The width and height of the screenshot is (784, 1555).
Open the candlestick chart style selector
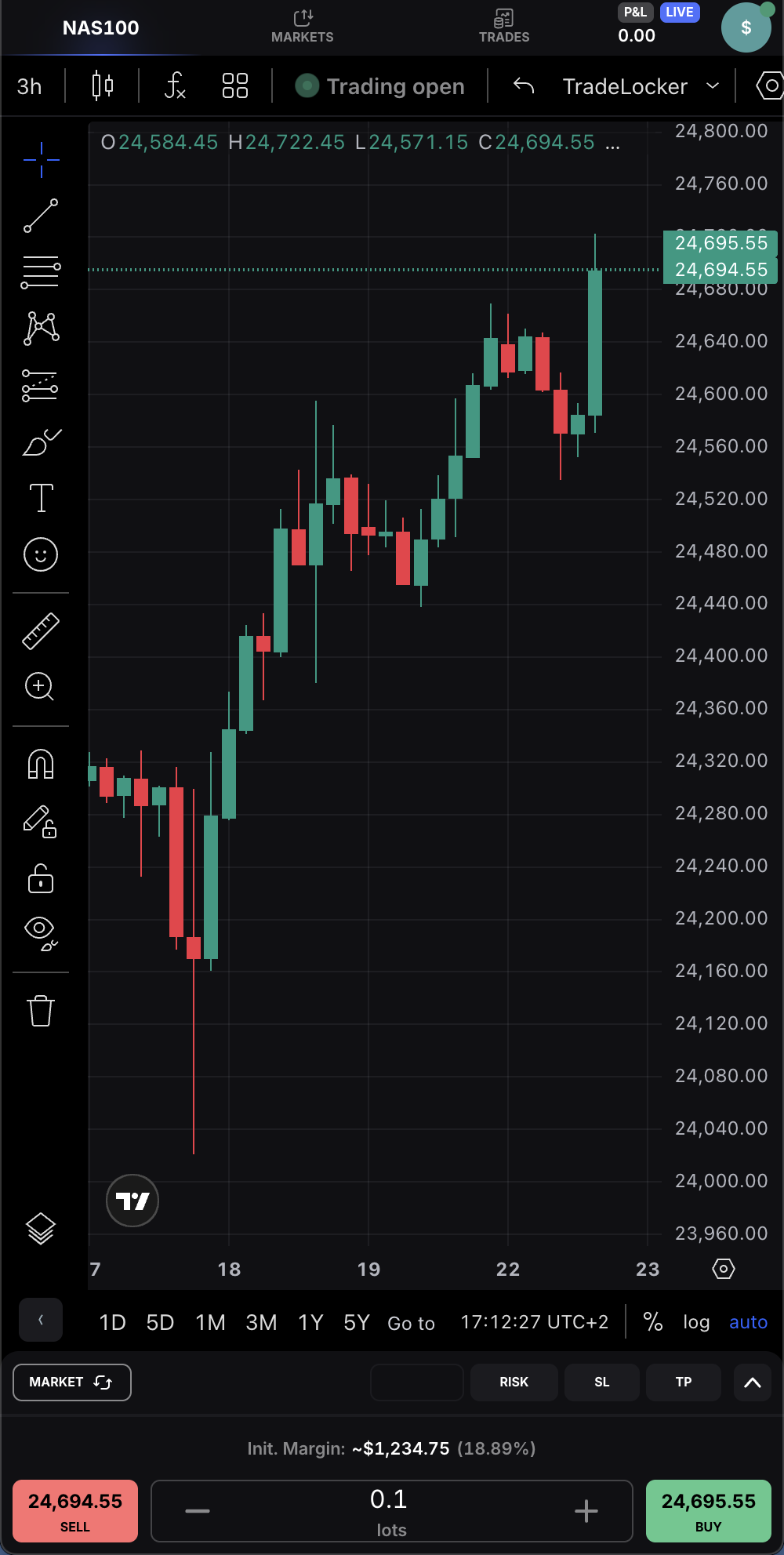[103, 85]
